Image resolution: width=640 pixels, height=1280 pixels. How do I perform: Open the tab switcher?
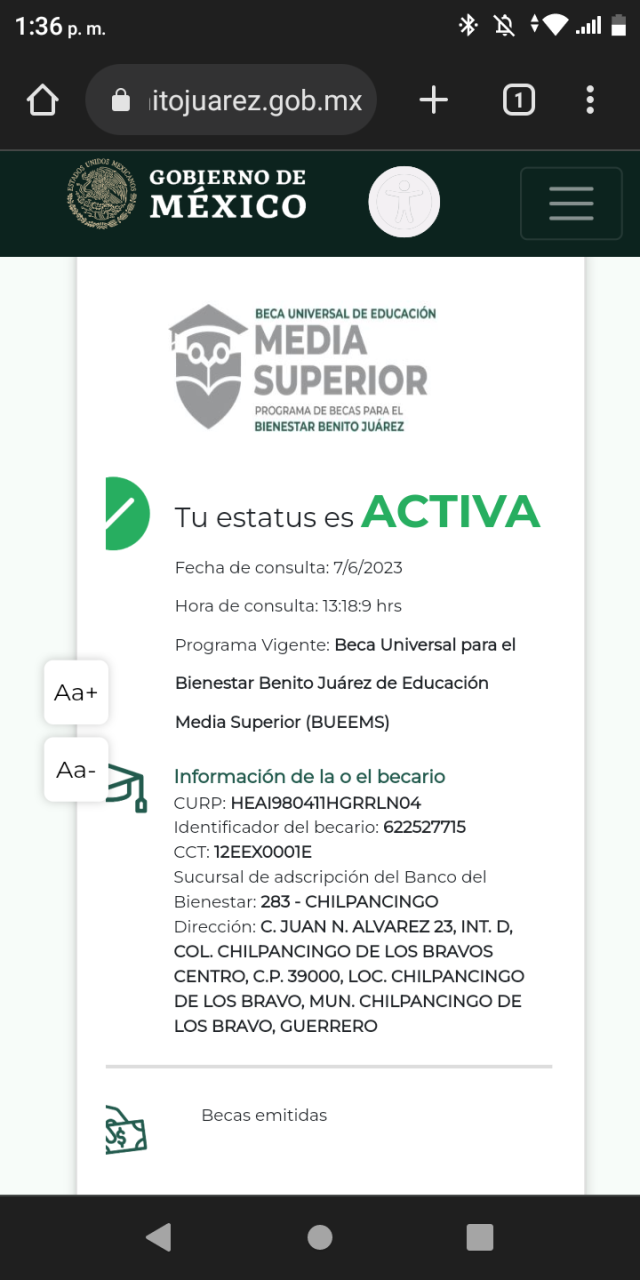click(518, 100)
